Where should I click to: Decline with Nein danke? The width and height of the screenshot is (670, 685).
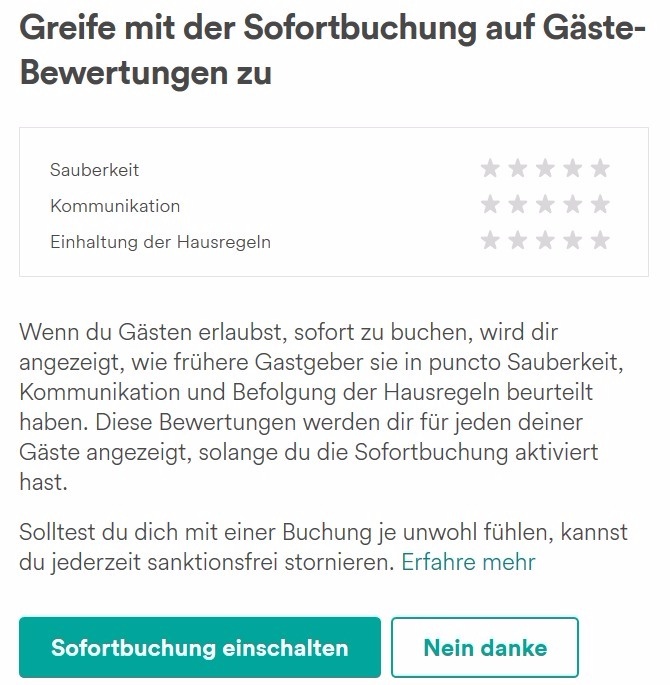485,647
